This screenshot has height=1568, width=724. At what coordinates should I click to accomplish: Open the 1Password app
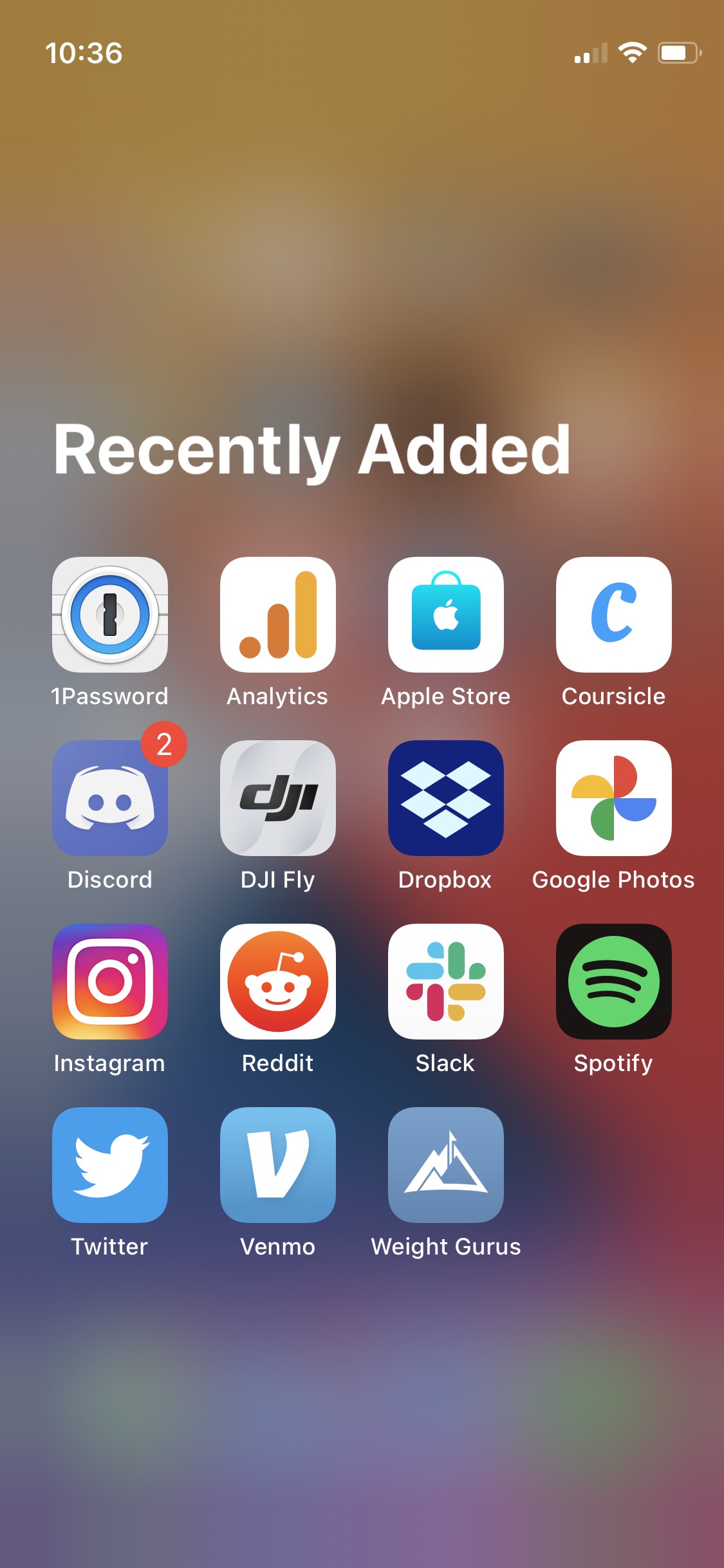click(x=110, y=615)
